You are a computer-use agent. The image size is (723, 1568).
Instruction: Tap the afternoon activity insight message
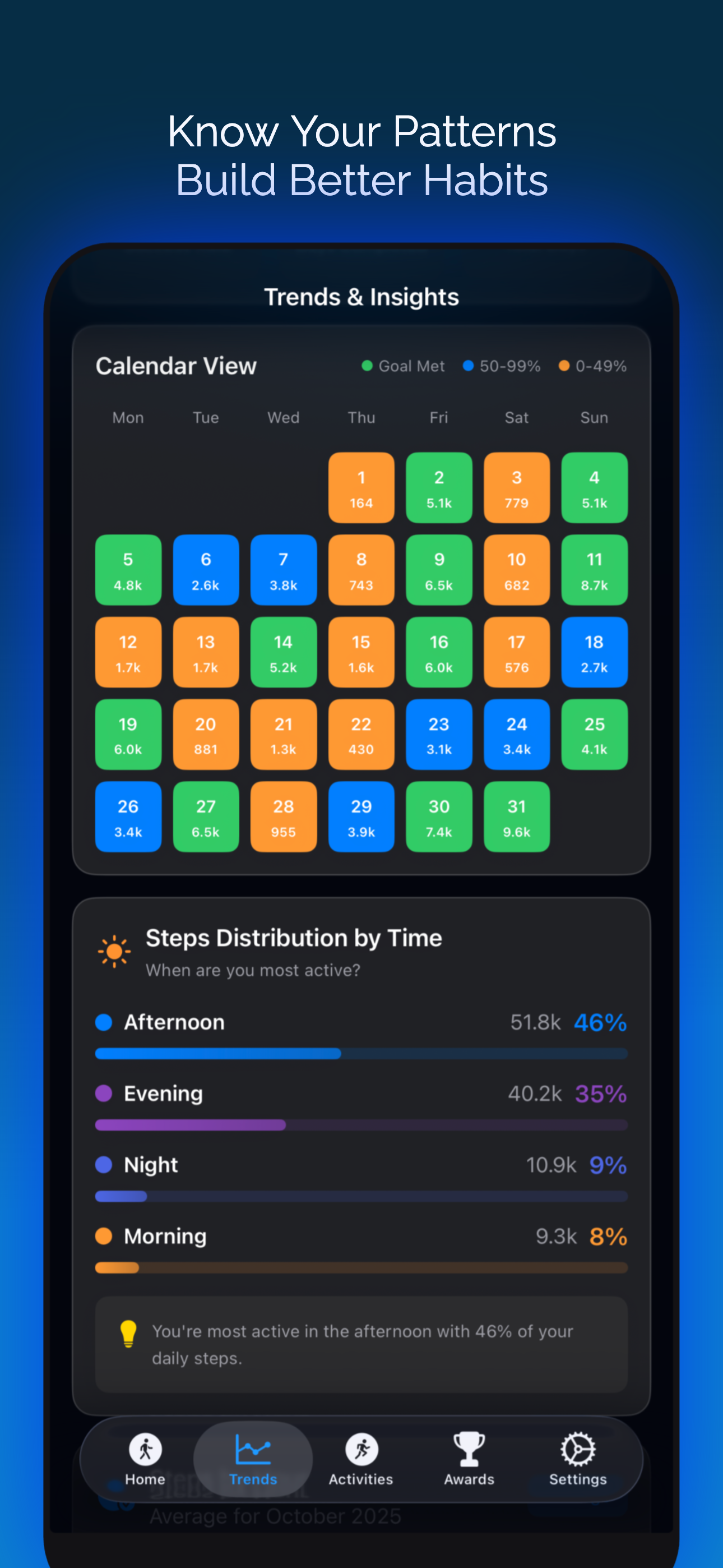click(361, 1345)
